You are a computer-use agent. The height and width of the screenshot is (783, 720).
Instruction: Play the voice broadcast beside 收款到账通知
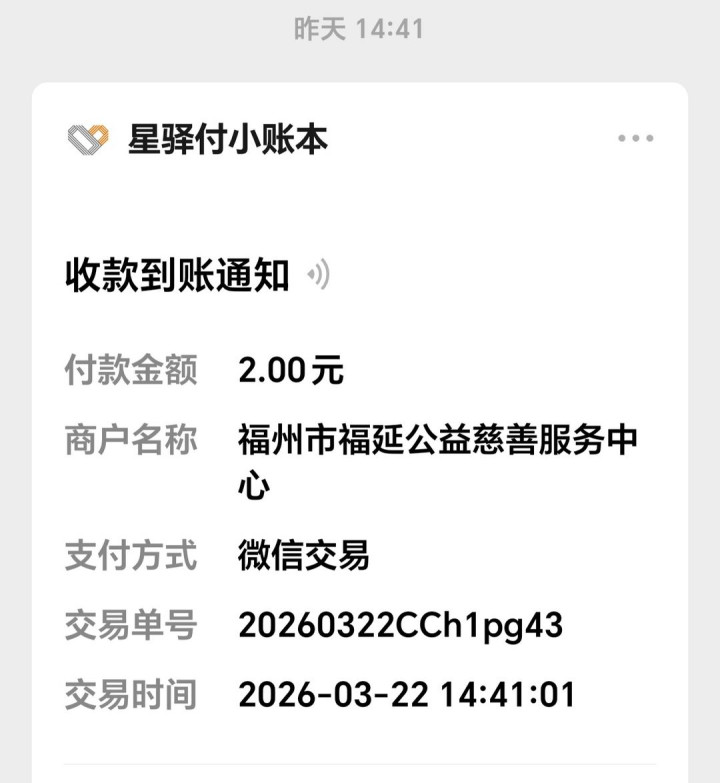[x=319, y=275]
